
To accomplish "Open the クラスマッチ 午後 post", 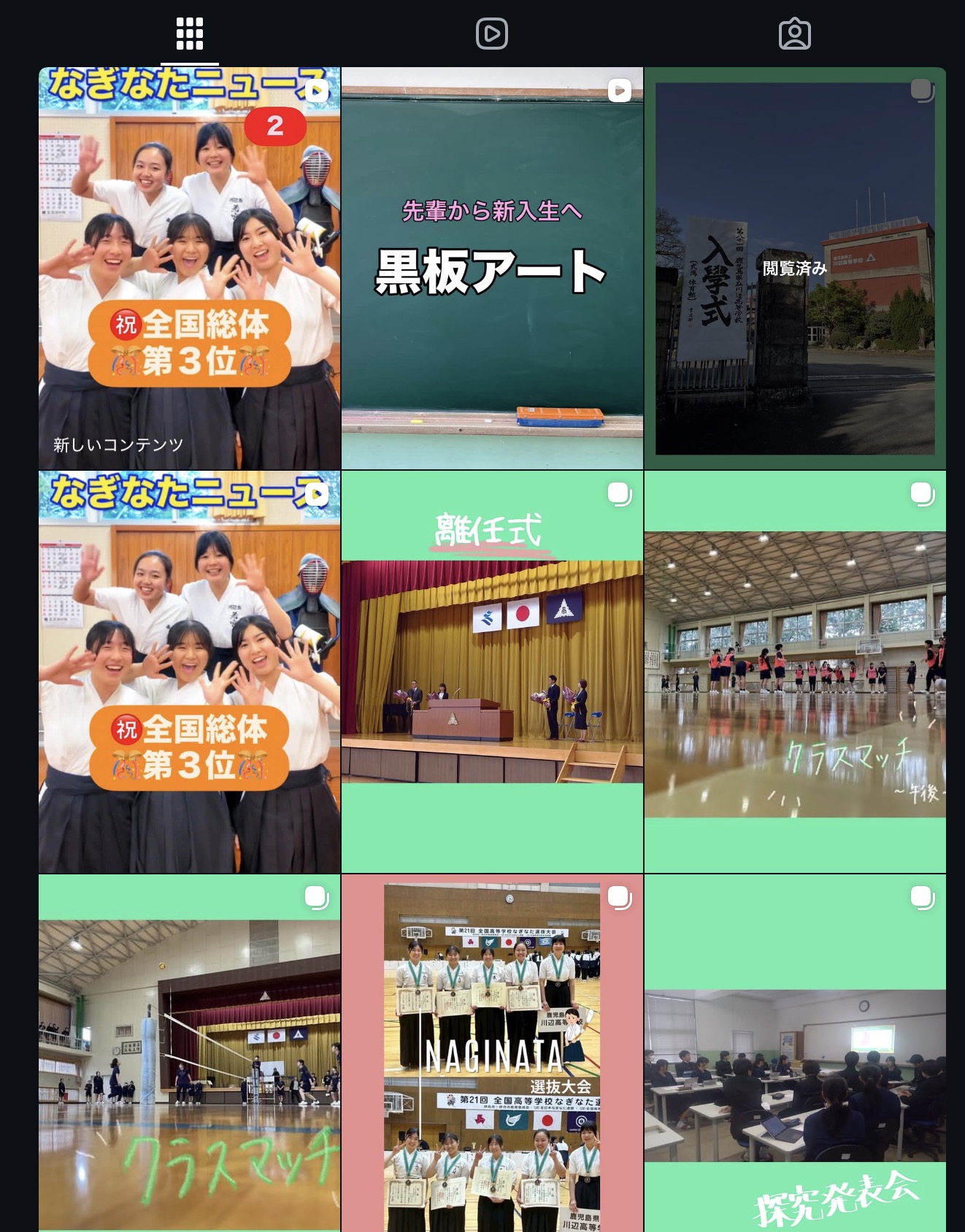I will pos(795,671).
